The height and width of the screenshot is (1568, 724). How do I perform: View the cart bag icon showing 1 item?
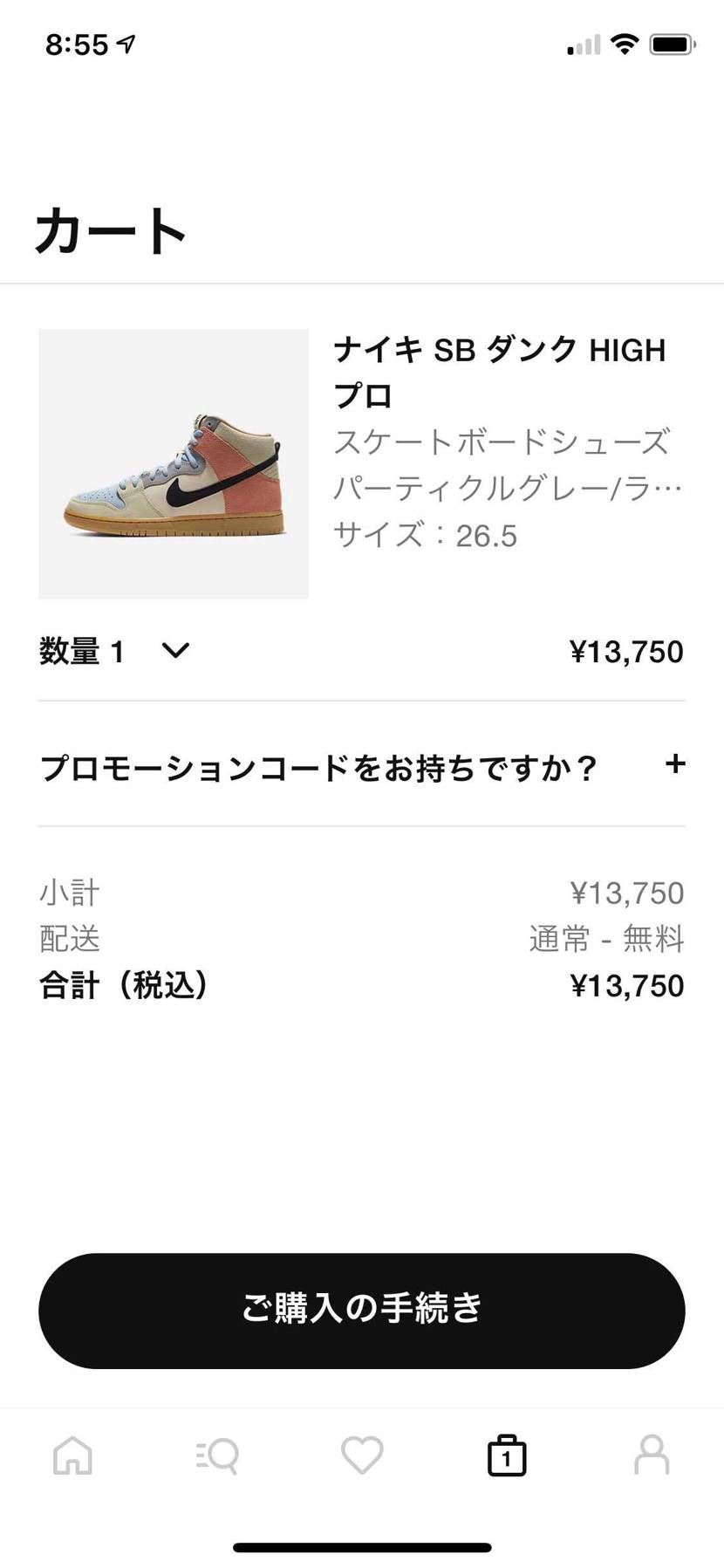point(506,1455)
